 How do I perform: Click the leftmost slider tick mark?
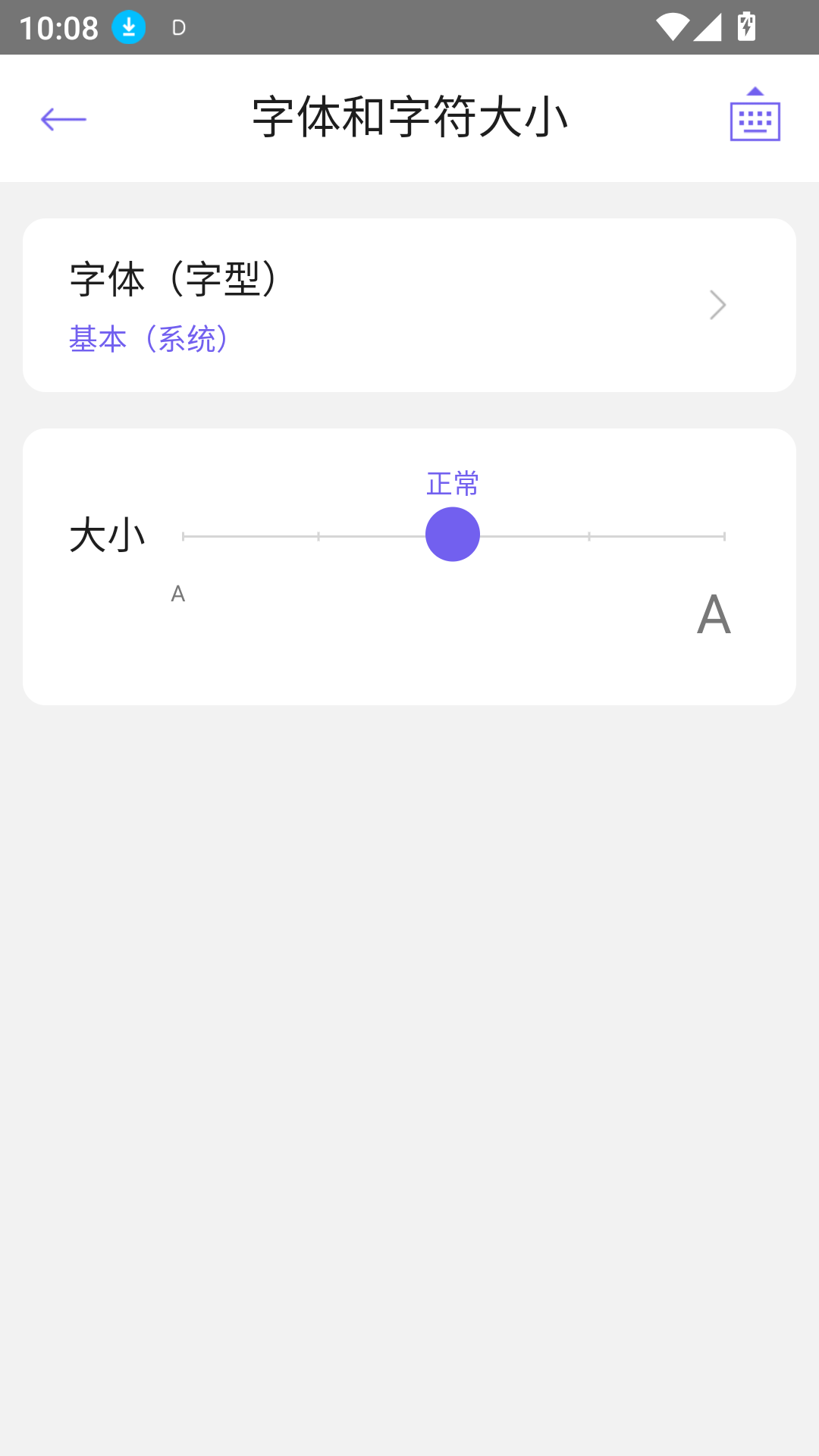point(182,535)
